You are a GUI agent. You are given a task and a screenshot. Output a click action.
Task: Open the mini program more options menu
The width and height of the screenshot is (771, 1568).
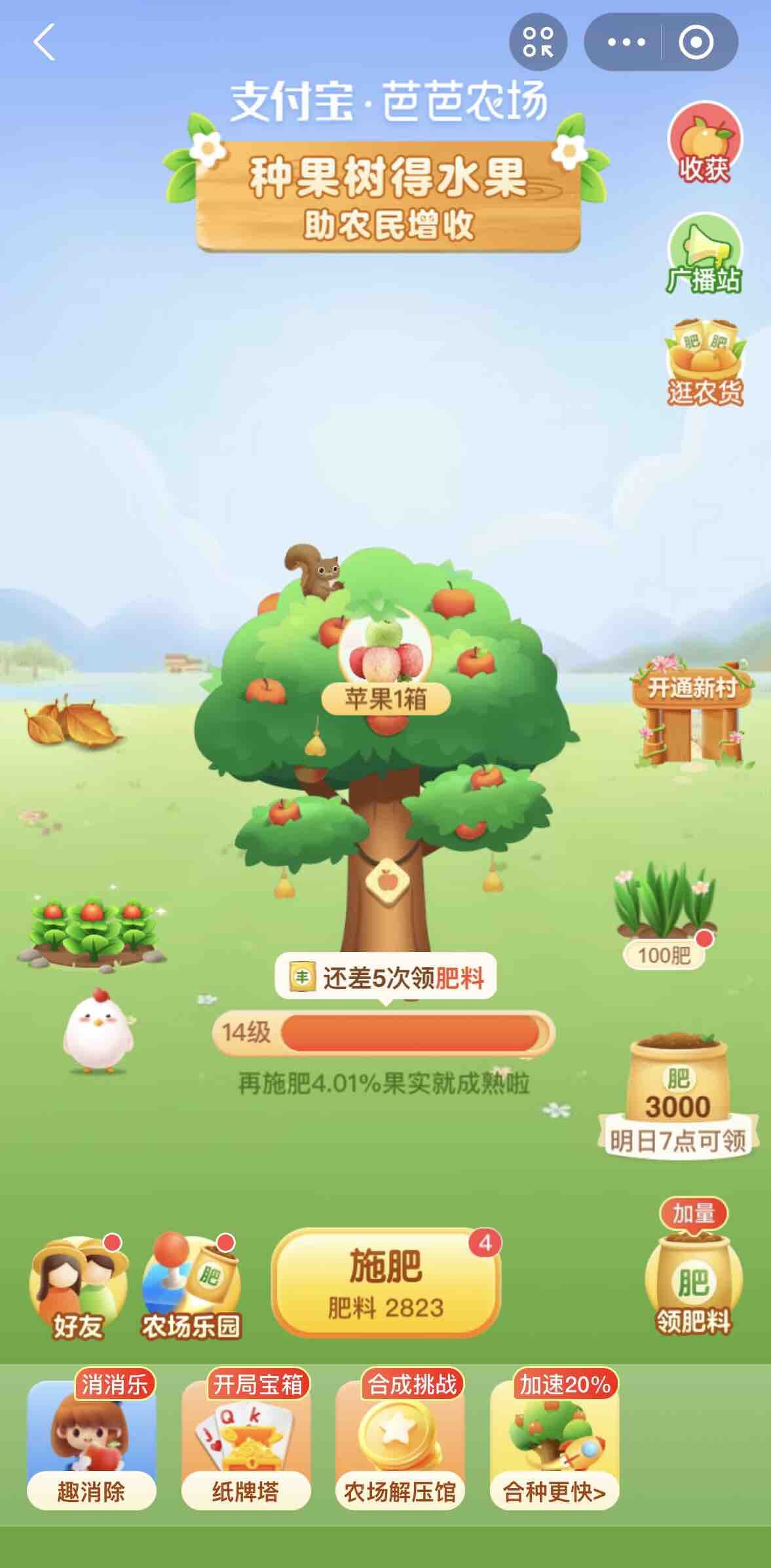pos(626,43)
